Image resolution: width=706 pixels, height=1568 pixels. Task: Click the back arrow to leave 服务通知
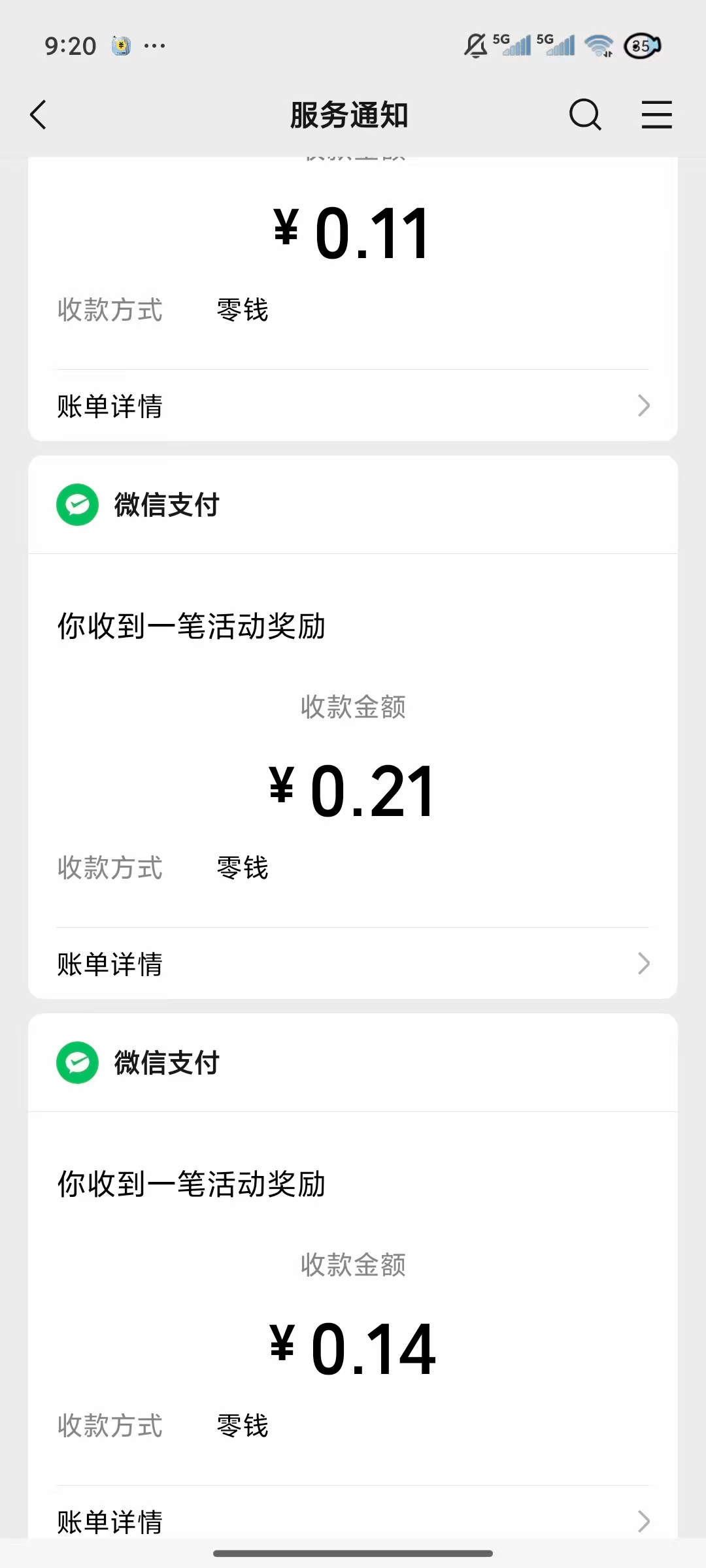[x=37, y=114]
